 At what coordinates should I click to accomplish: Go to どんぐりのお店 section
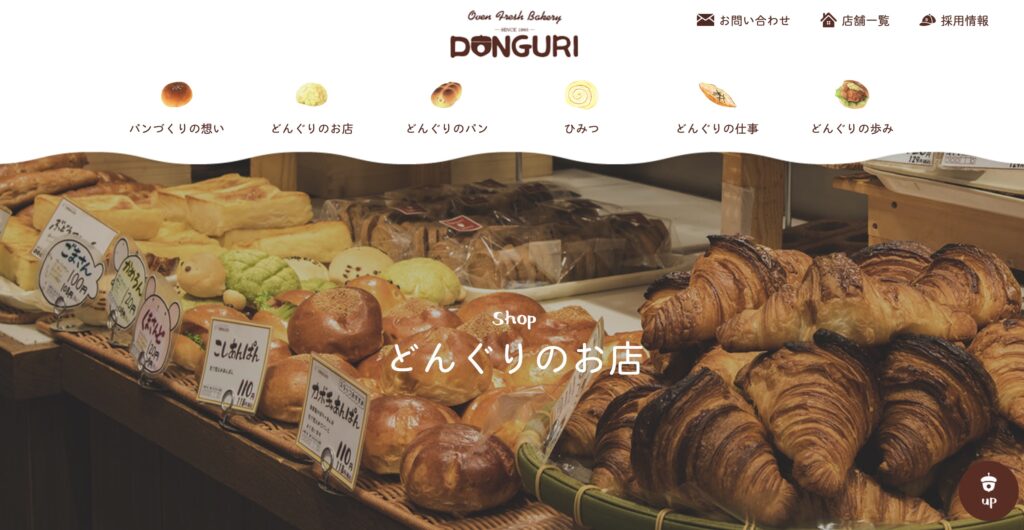[312, 109]
